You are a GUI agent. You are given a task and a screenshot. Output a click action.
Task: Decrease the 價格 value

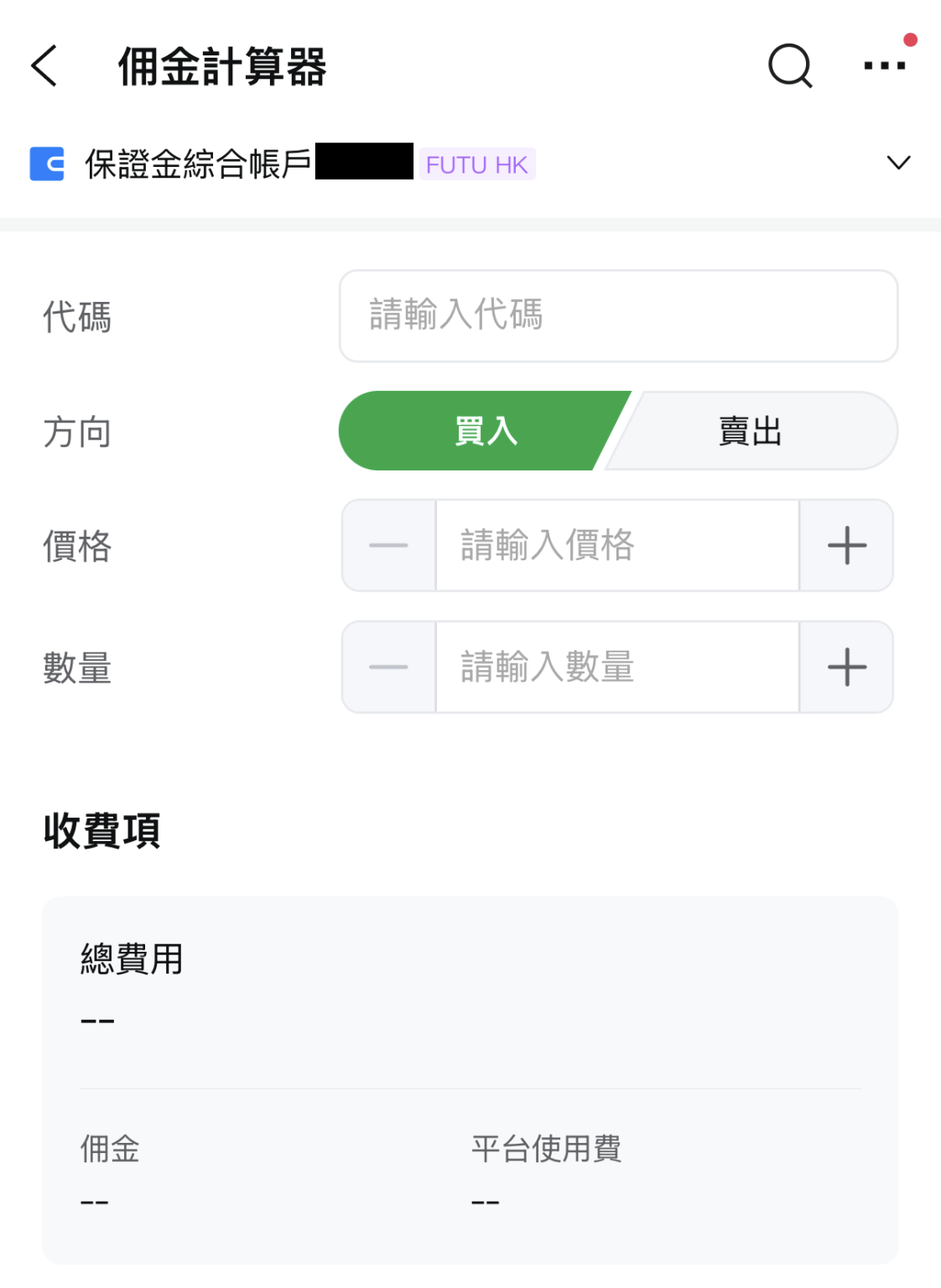click(x=389, y=546)
